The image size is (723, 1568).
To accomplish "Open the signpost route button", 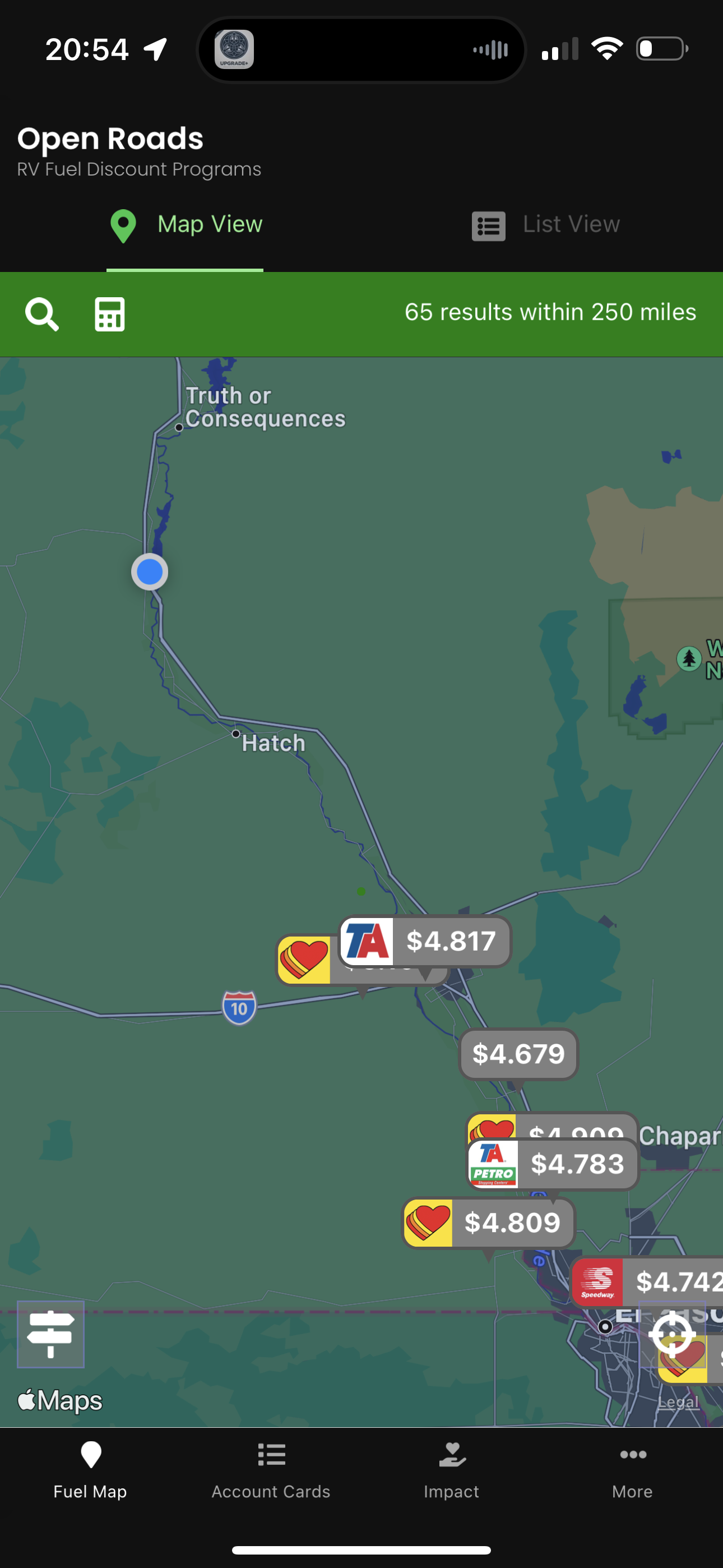I will (x=50, y=1334).
